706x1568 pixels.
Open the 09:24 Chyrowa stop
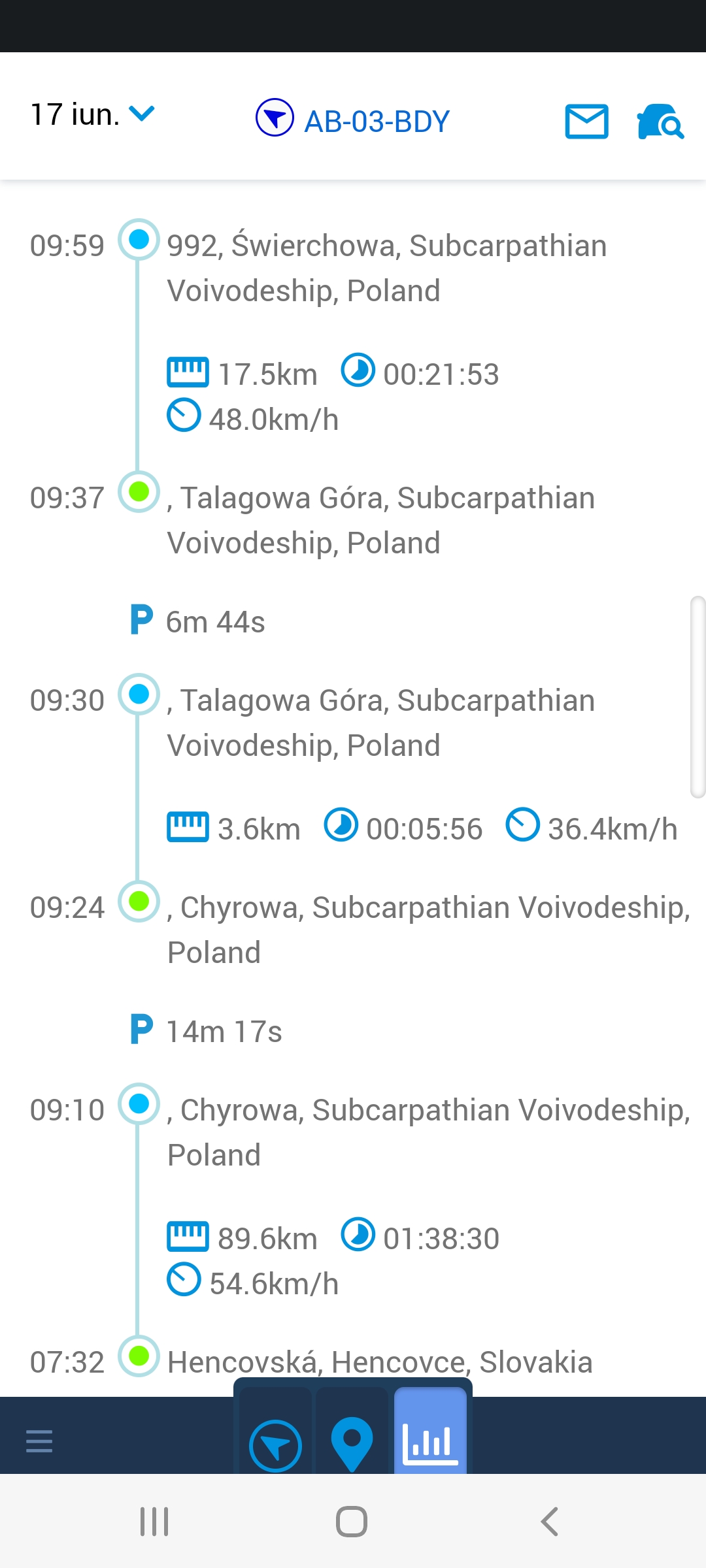pos(428,929)
